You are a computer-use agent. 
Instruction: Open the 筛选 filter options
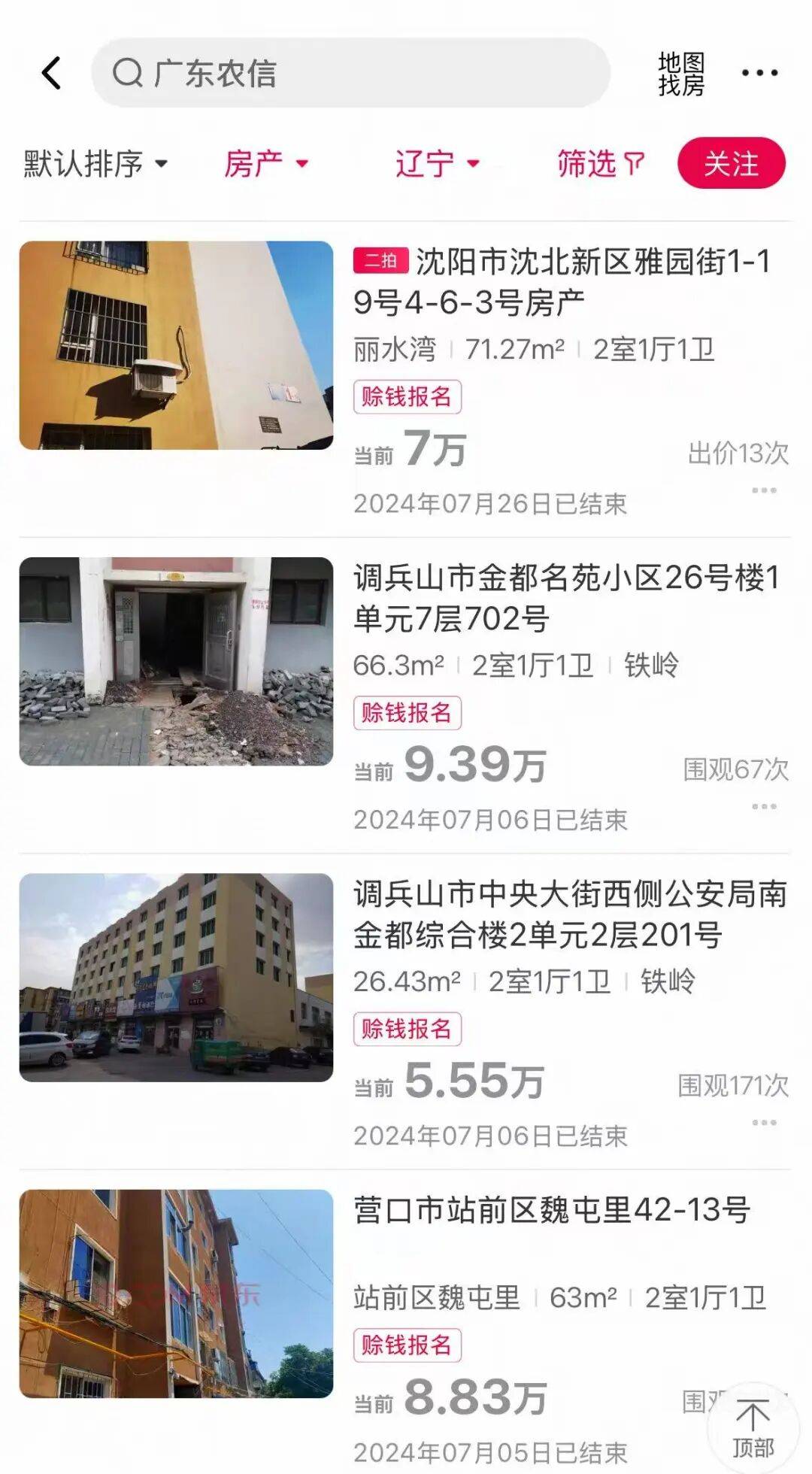[601, 163]
